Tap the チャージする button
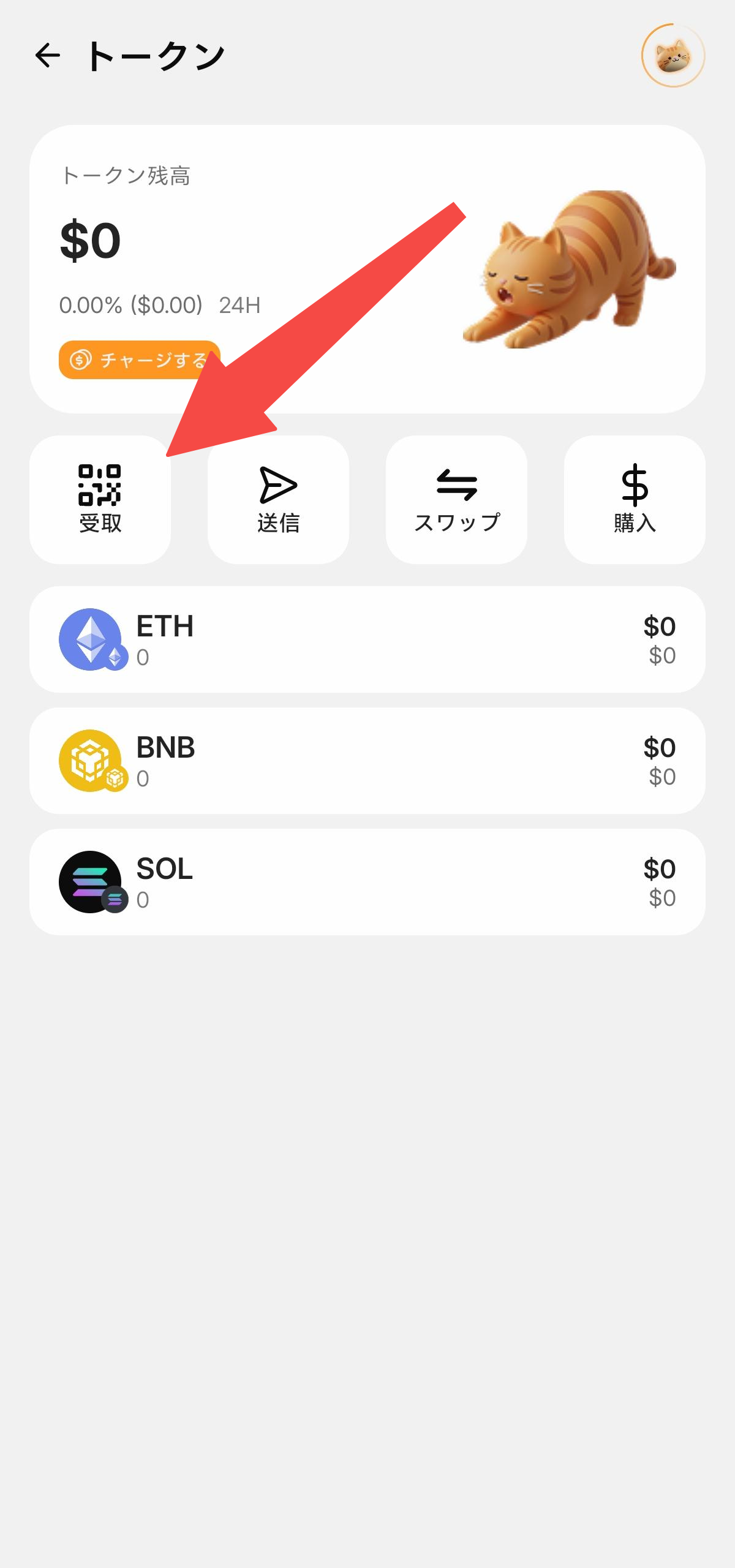 [x=140, y=360]
